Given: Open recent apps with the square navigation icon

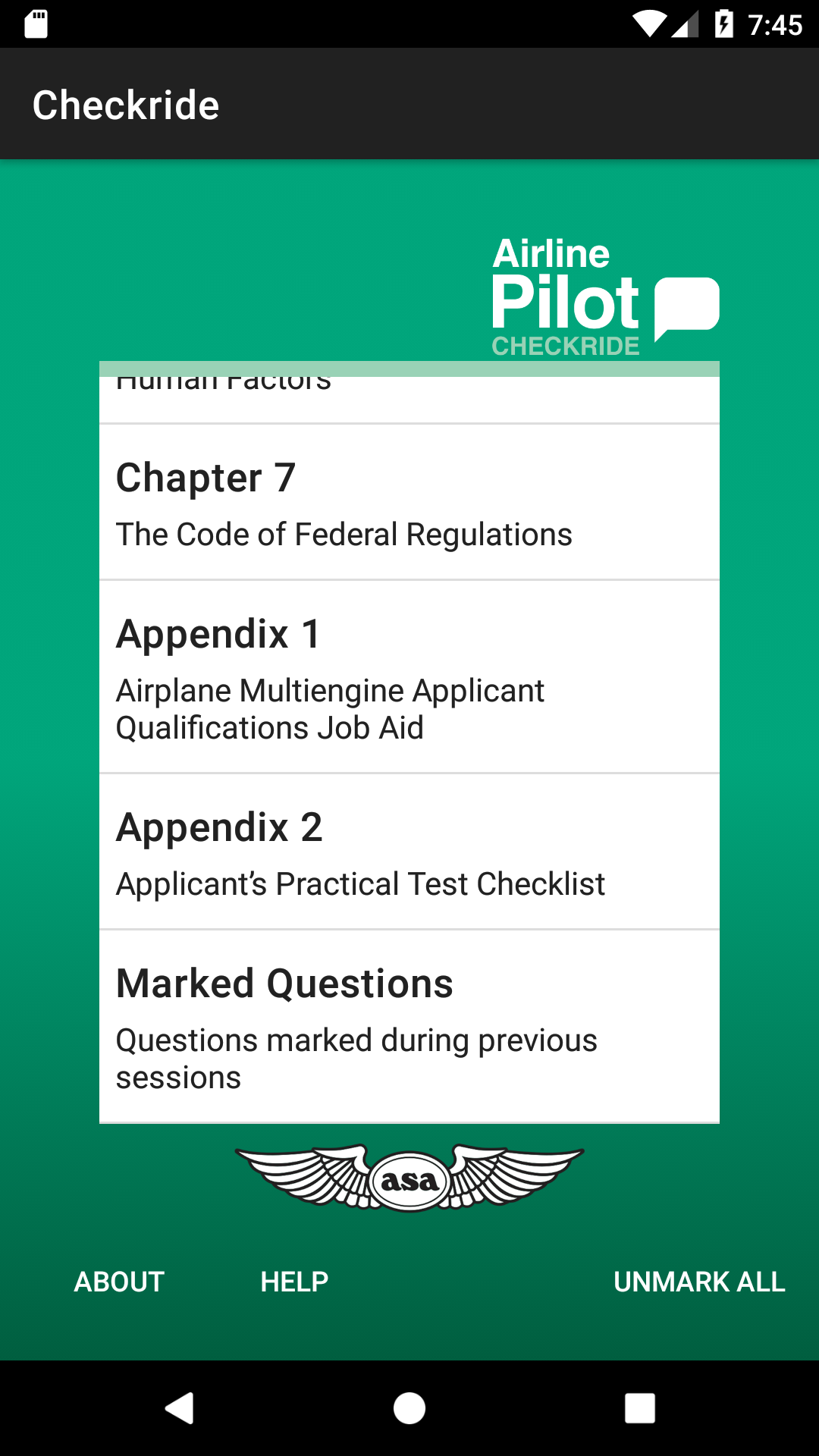Looking at the screenshot, I should click(639, 1409).
